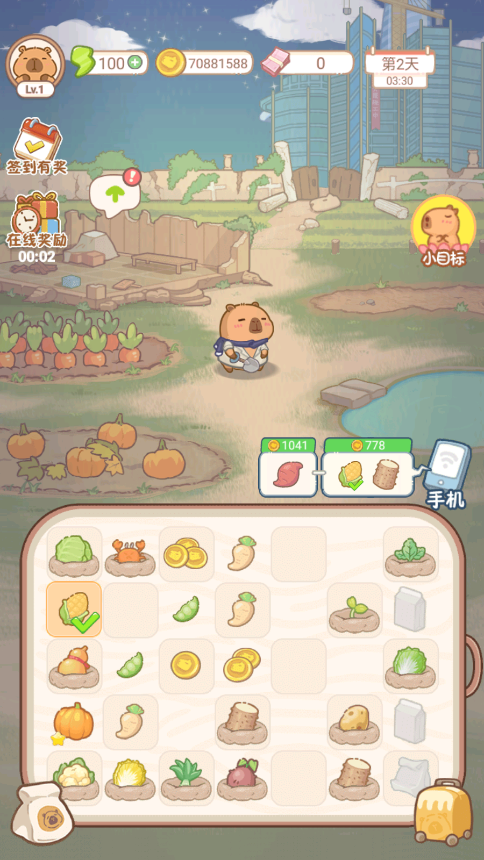Open the yellow suitcase button
Viewport: 484px width, 860px height.
(443, 812)
